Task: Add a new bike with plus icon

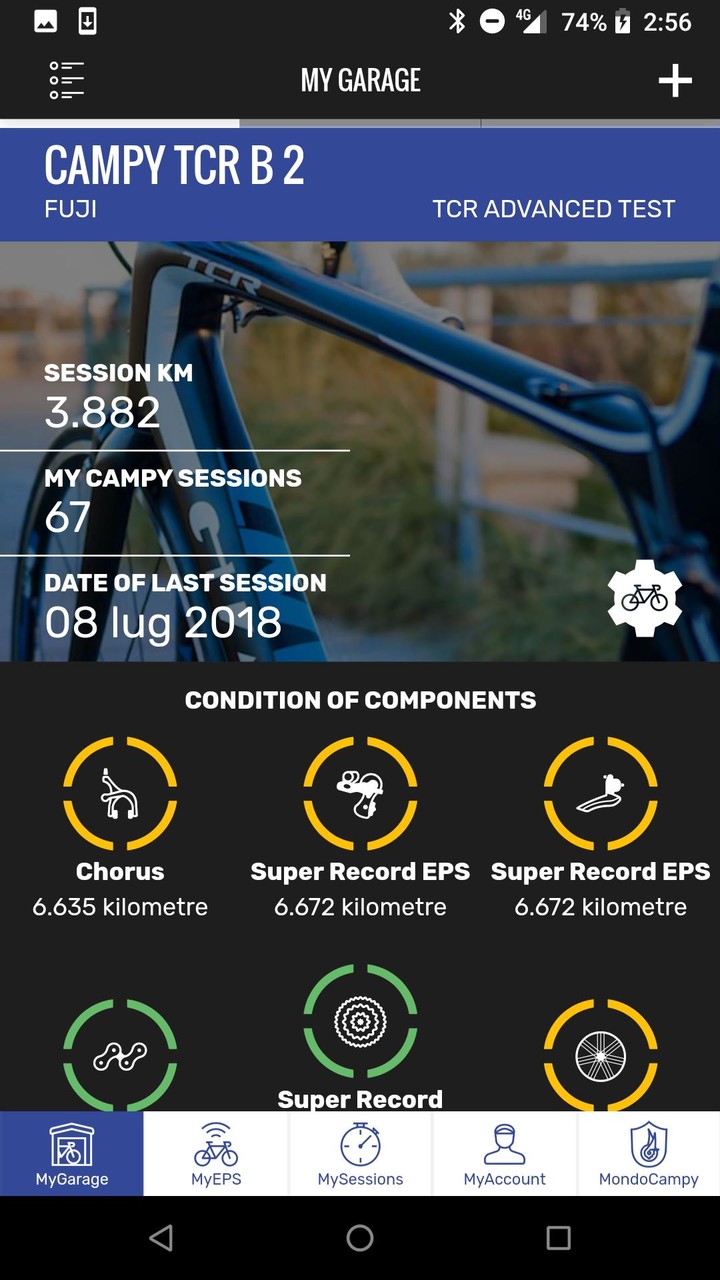Action: (x=675, y=80)
